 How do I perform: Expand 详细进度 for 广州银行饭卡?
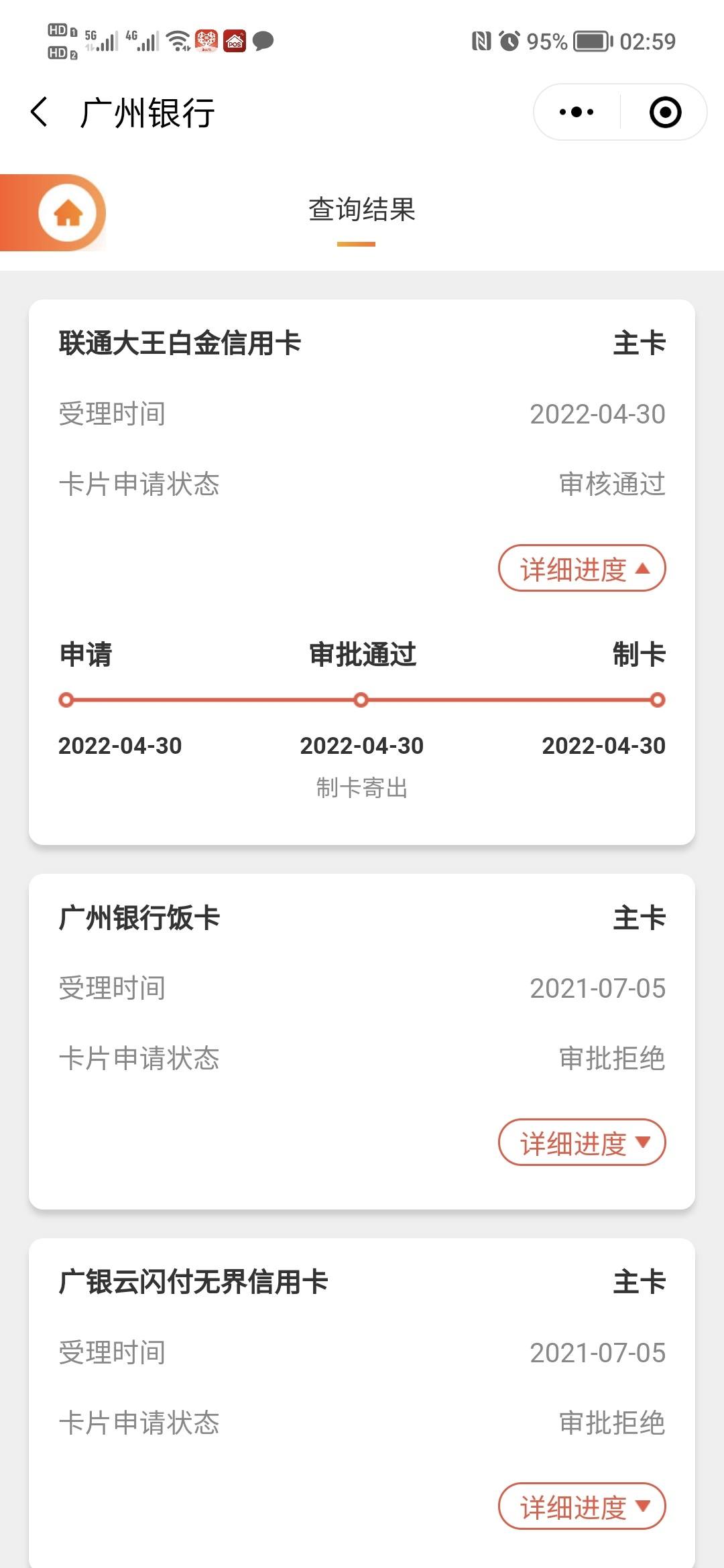tap(582, 1142)
